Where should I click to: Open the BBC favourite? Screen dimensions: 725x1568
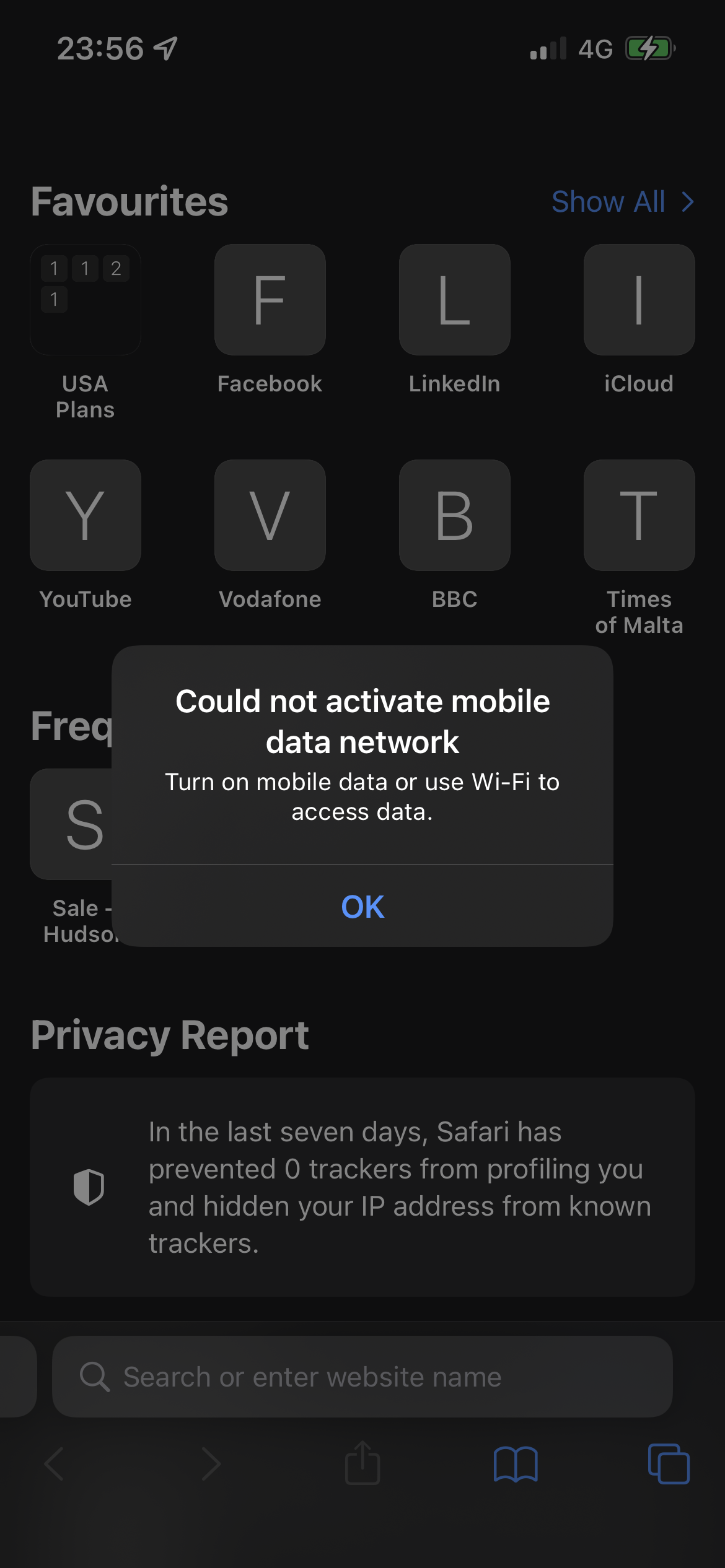coord(454,515)
